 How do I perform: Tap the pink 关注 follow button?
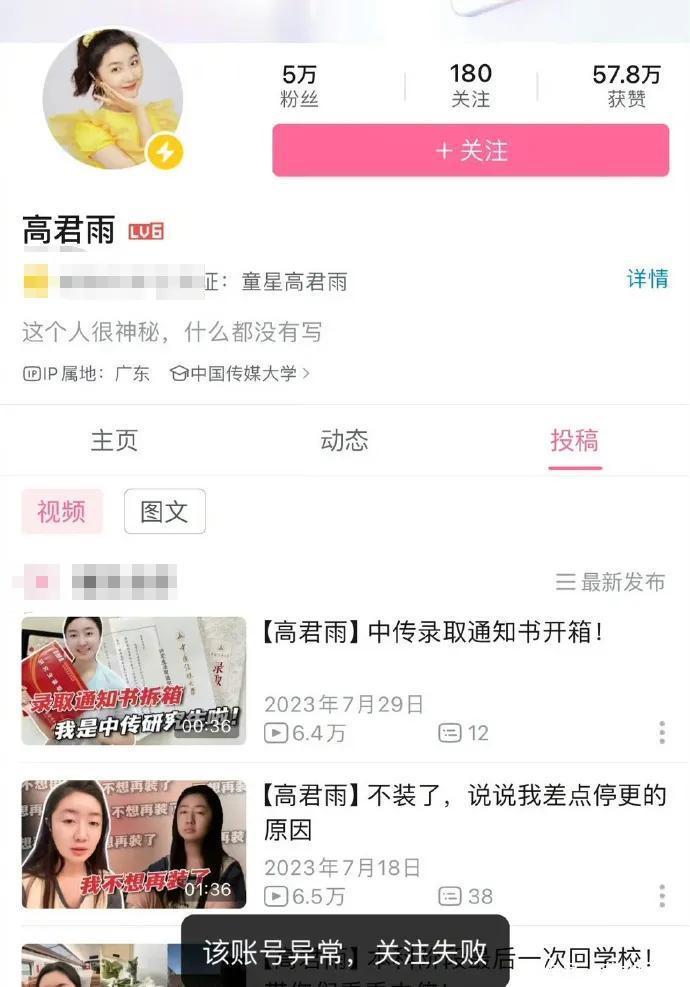pos(470,150)
